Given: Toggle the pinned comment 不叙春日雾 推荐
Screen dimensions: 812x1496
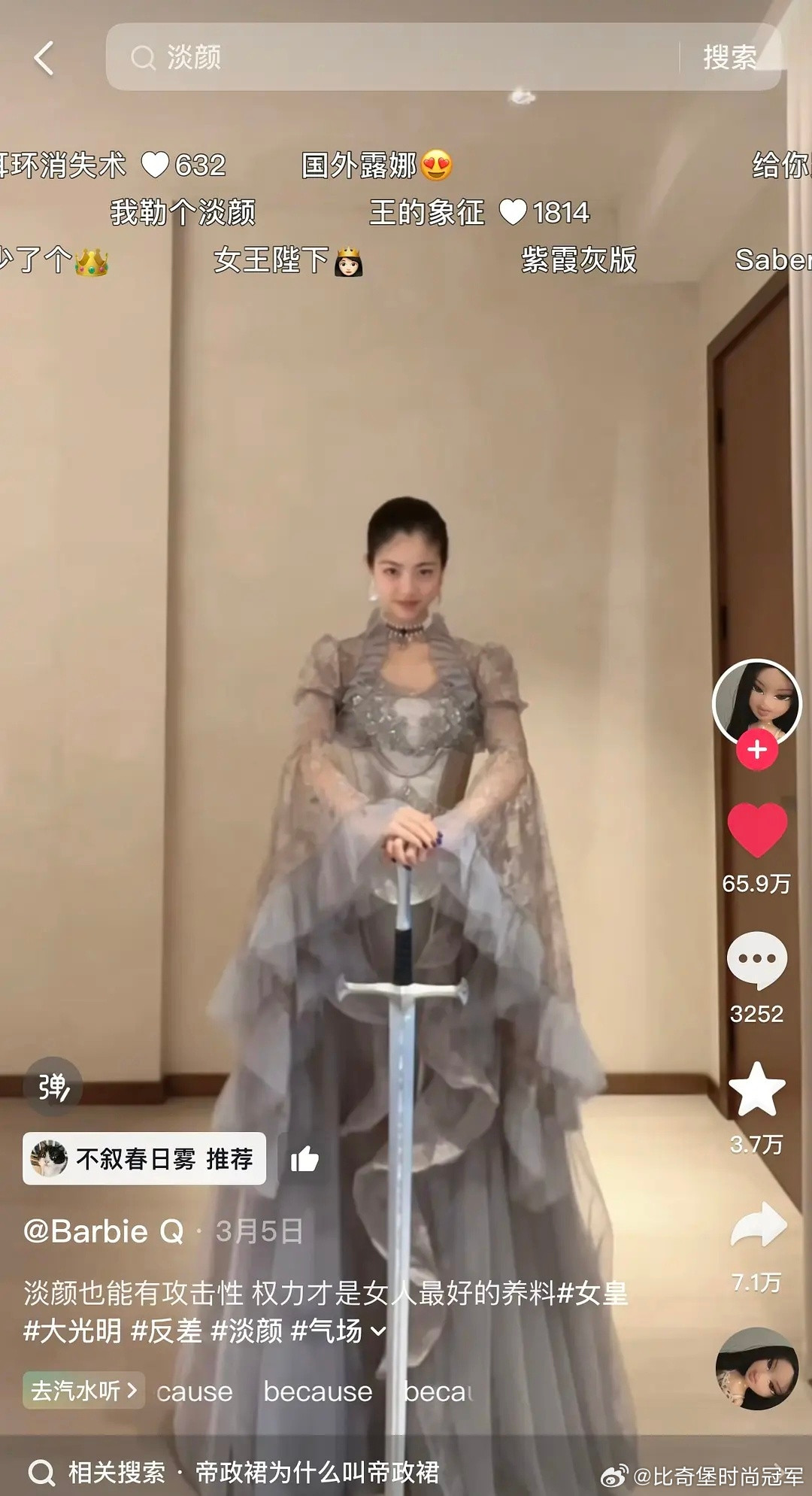Looking at the screenshot, I should (143, 1158).
